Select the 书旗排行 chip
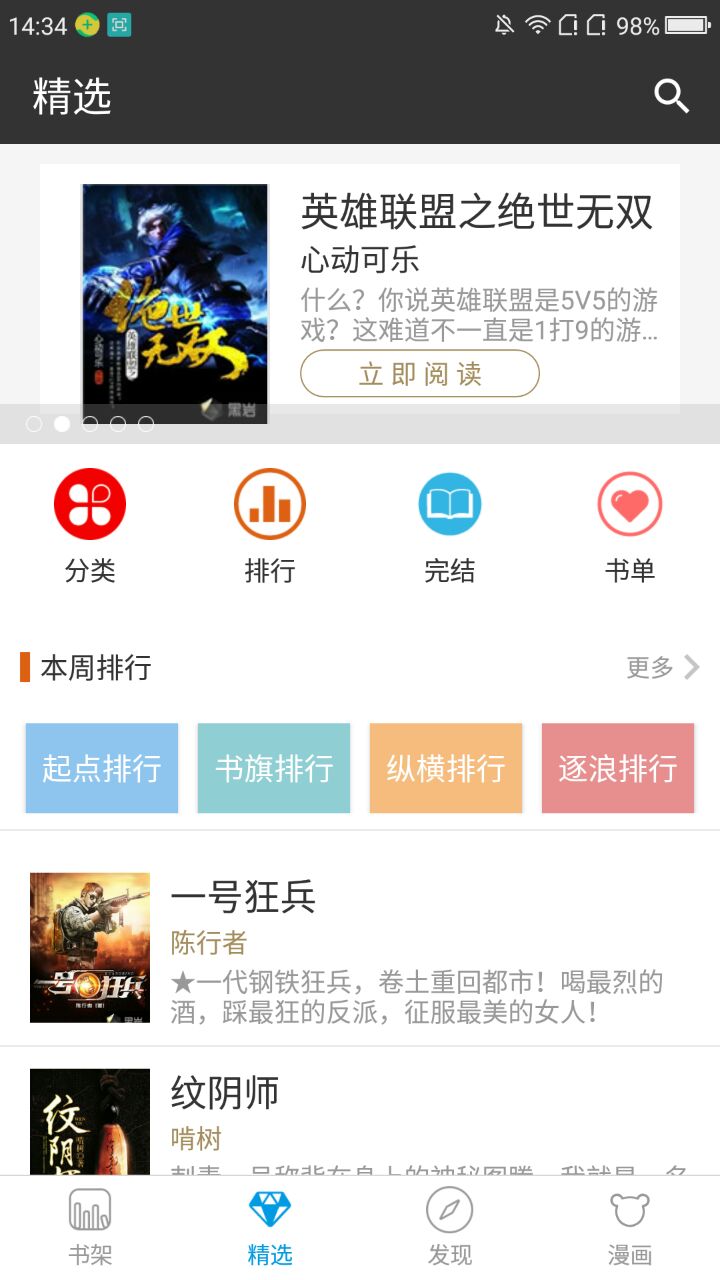This screenshot has width=720, height=1280. (x=274, y=768)
